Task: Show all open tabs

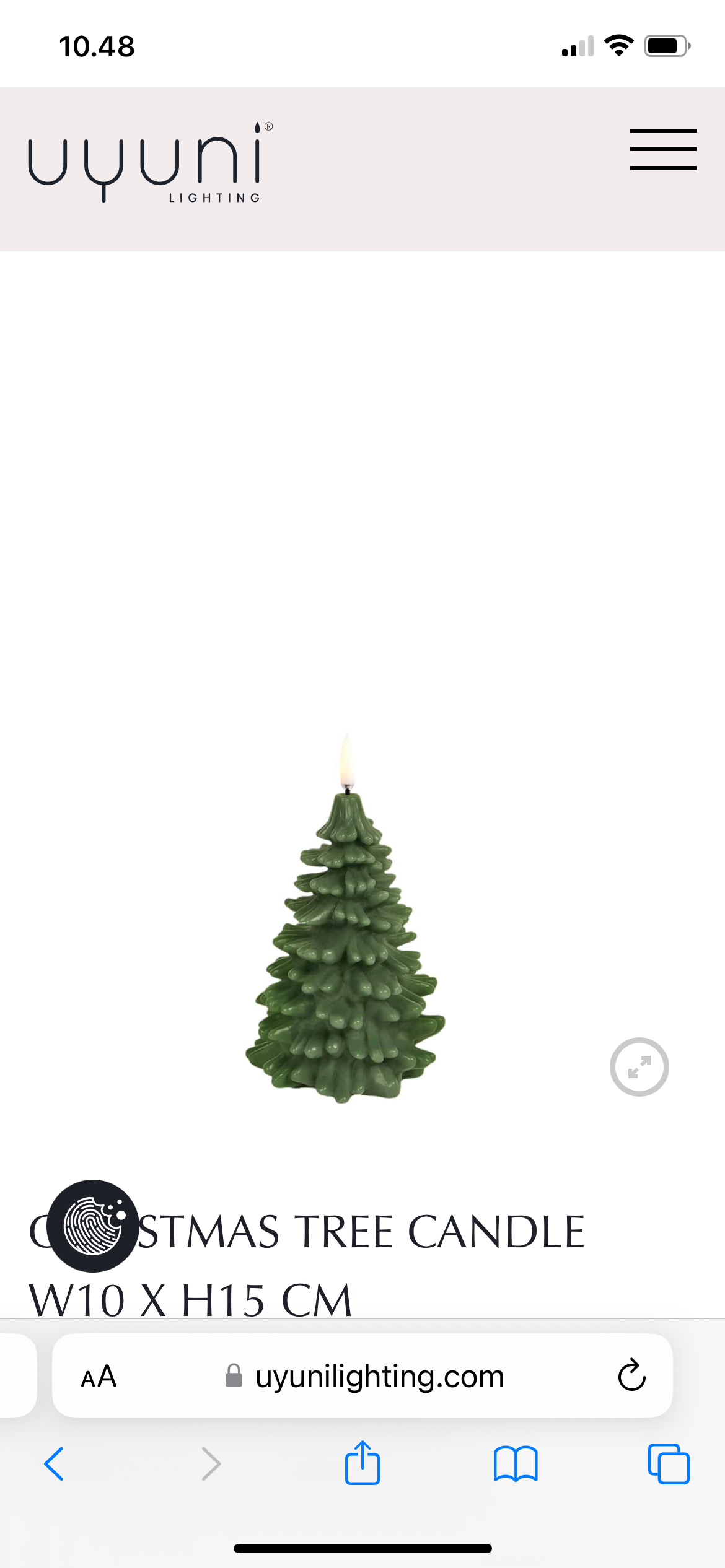Action: 669,1464
